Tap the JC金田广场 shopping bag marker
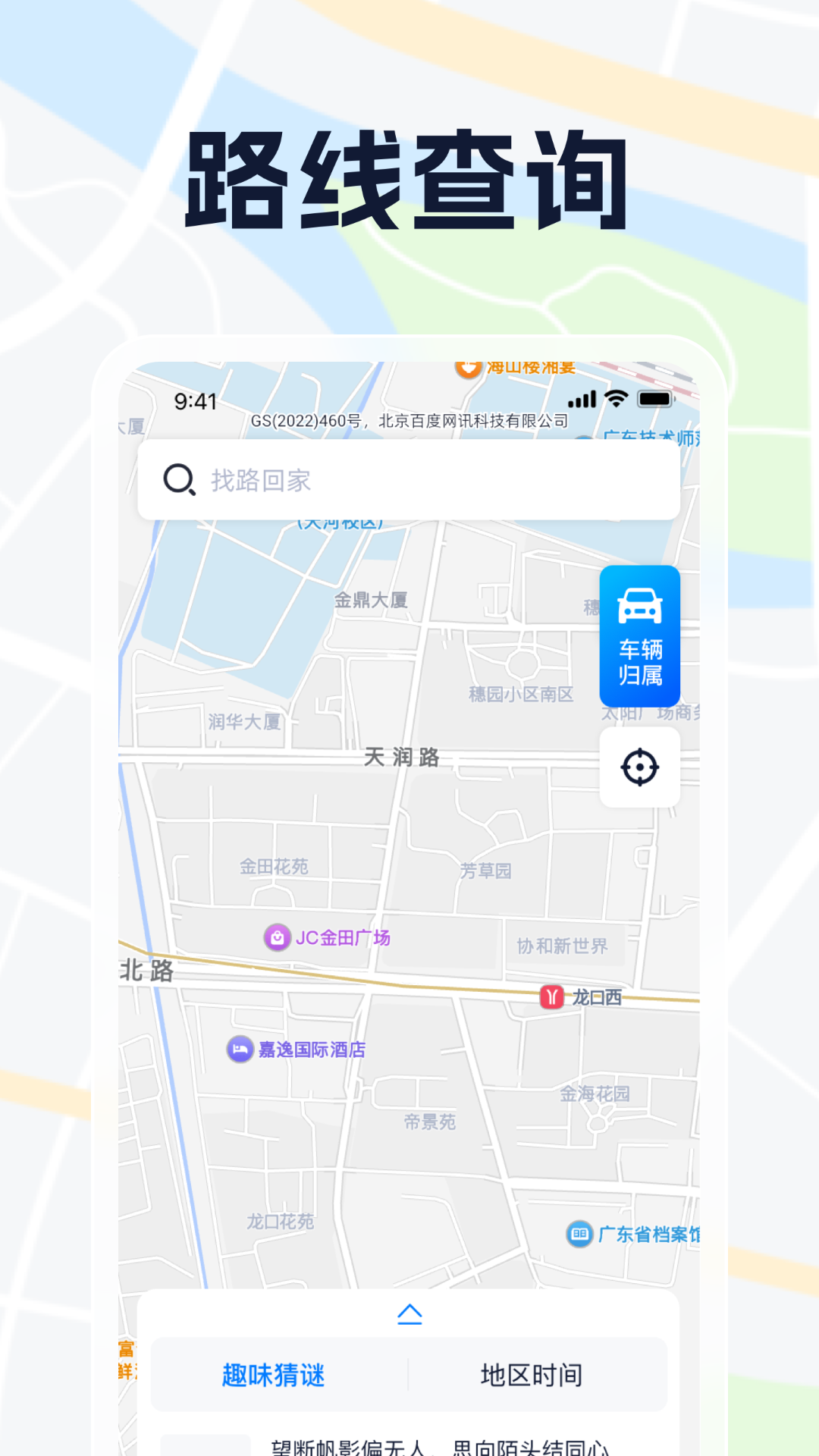The height and width of the screenshot is (1456, 819). (278, 938)
